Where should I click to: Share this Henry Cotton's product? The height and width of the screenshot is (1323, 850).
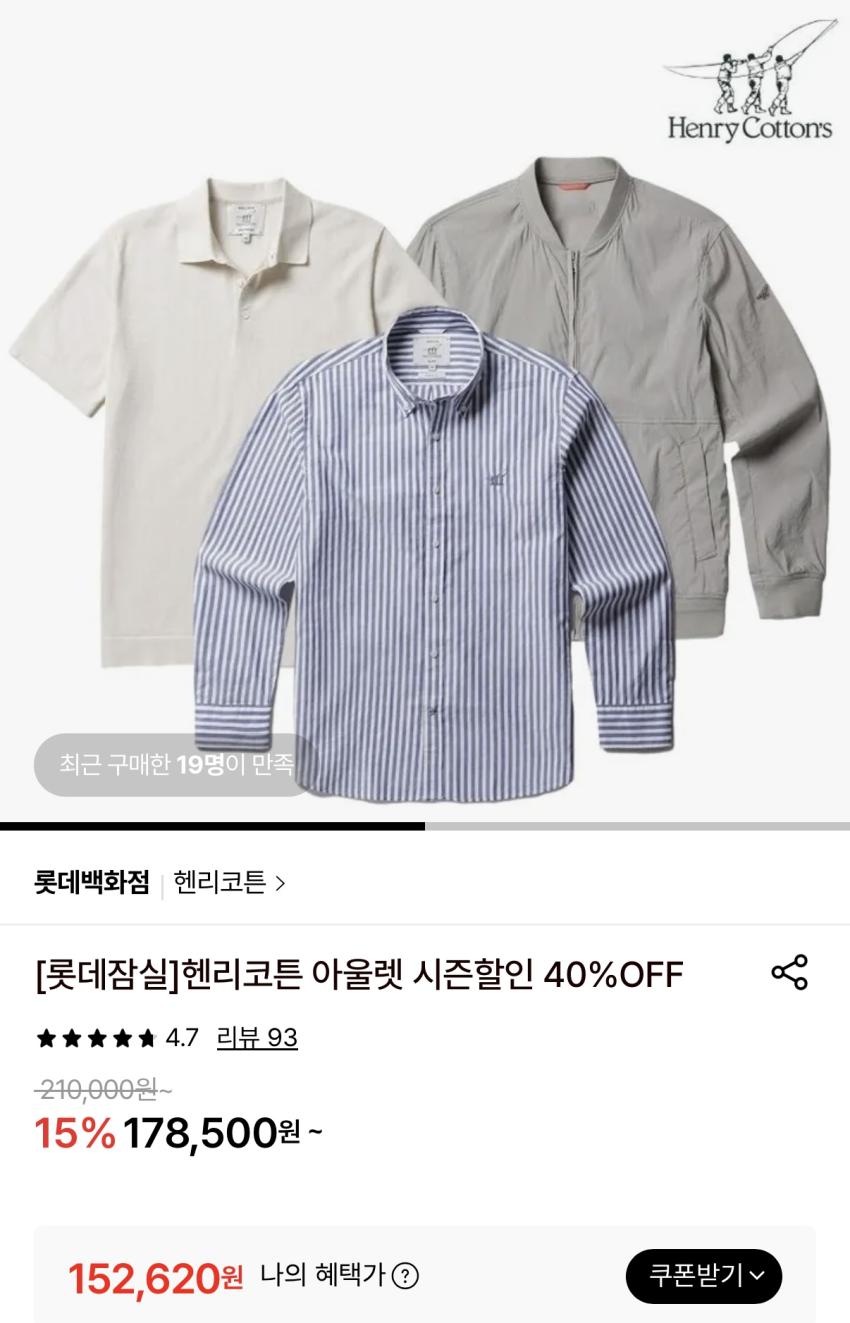[789, 972]
